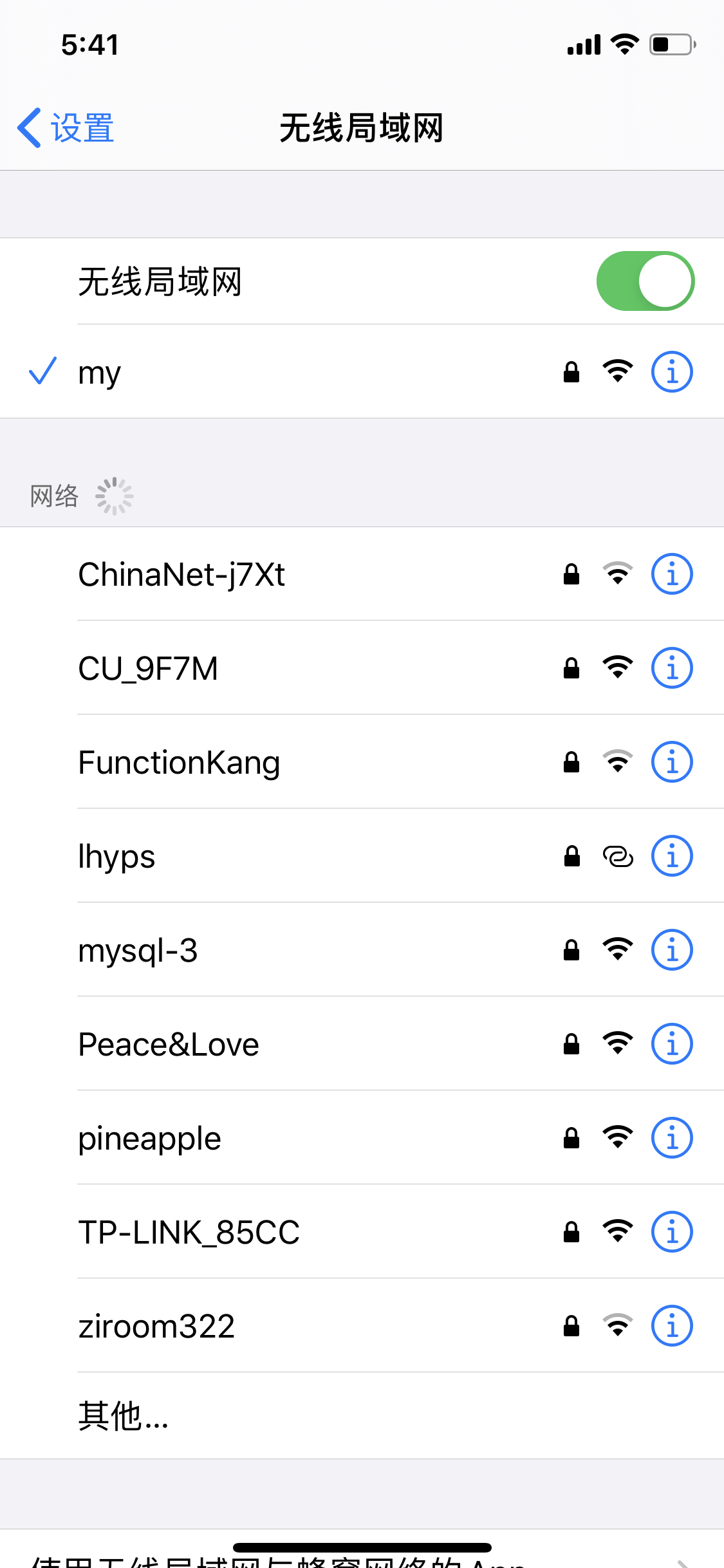The height and width of the screenshot is (1568, 724).
Task: Open FunctionKang info button
Action: pyautogui.click(x=672, y=762)
